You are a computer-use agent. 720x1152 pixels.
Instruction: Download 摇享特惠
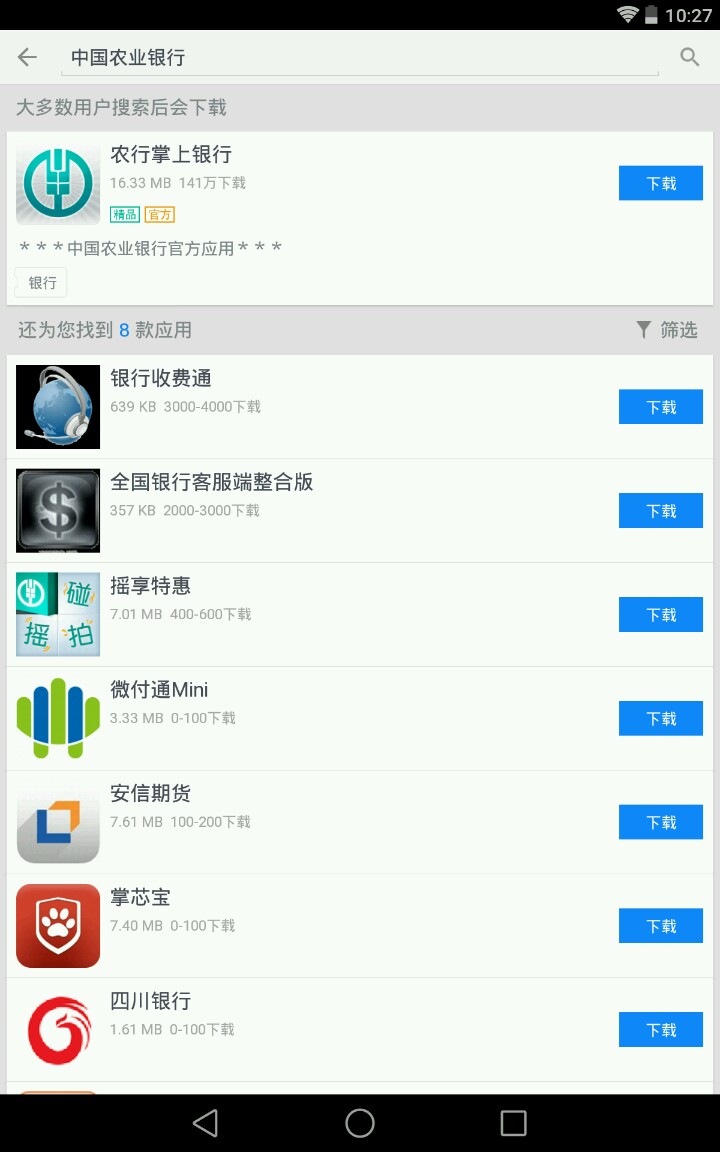[x=660, y=615]
